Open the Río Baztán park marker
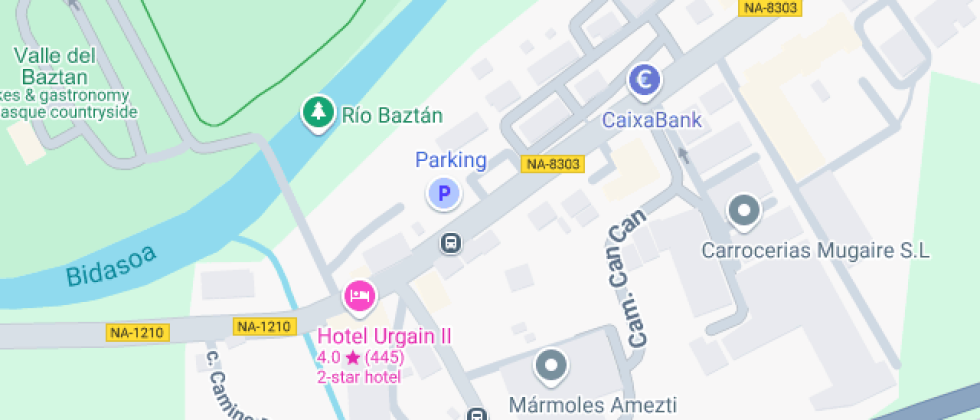 point(319,113)
